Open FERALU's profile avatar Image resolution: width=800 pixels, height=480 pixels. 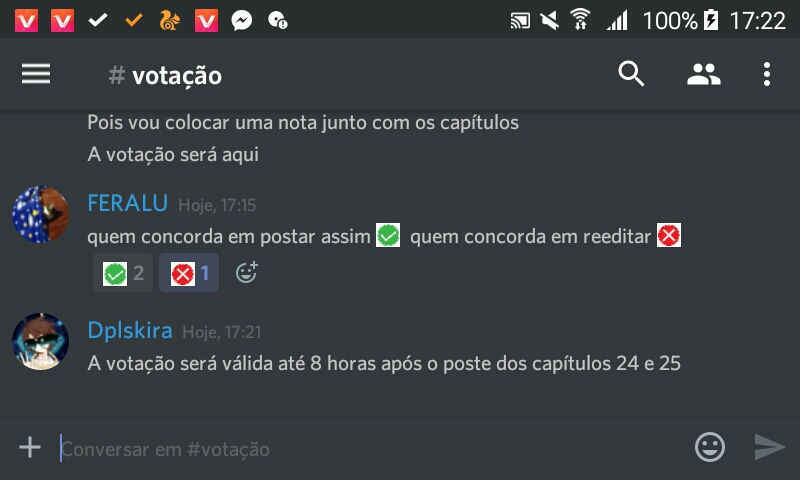coord(40,213)
